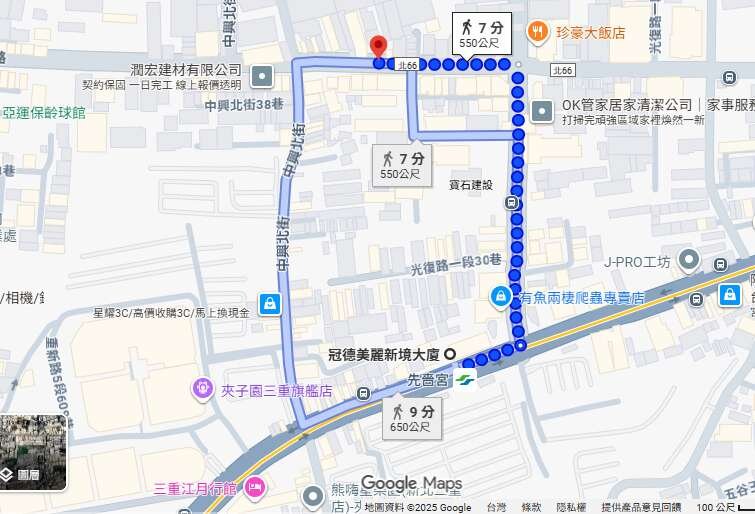Open 潤宏建材有限公司 place marker
755x514 pixels.
coord(262,75)
